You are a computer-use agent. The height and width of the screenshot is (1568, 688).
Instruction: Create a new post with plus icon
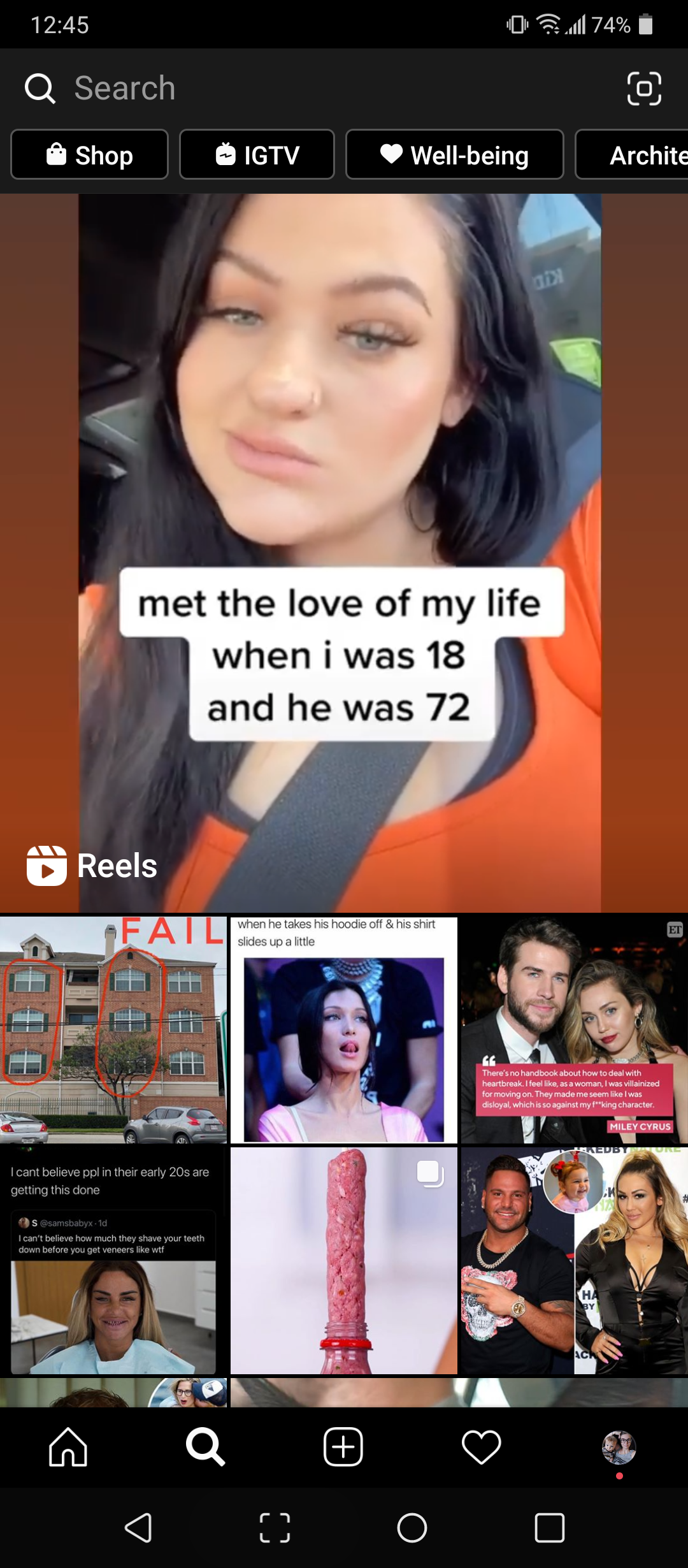click(x=343, y=1447)
